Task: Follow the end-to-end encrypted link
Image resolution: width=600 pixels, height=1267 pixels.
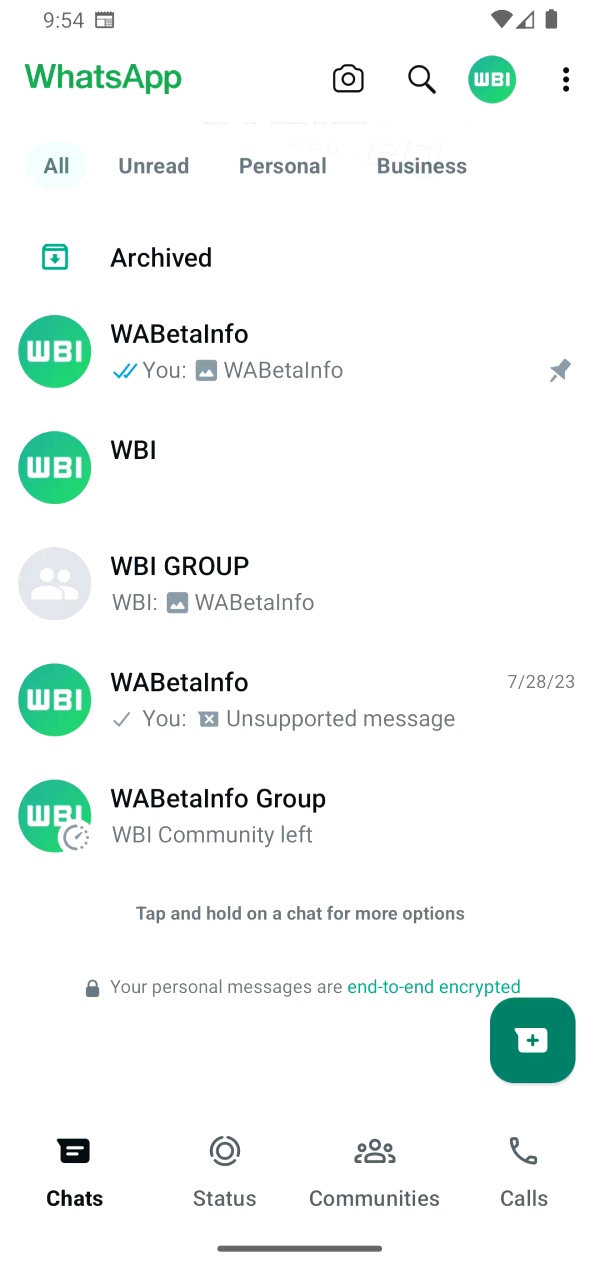Action: [433, 987]
